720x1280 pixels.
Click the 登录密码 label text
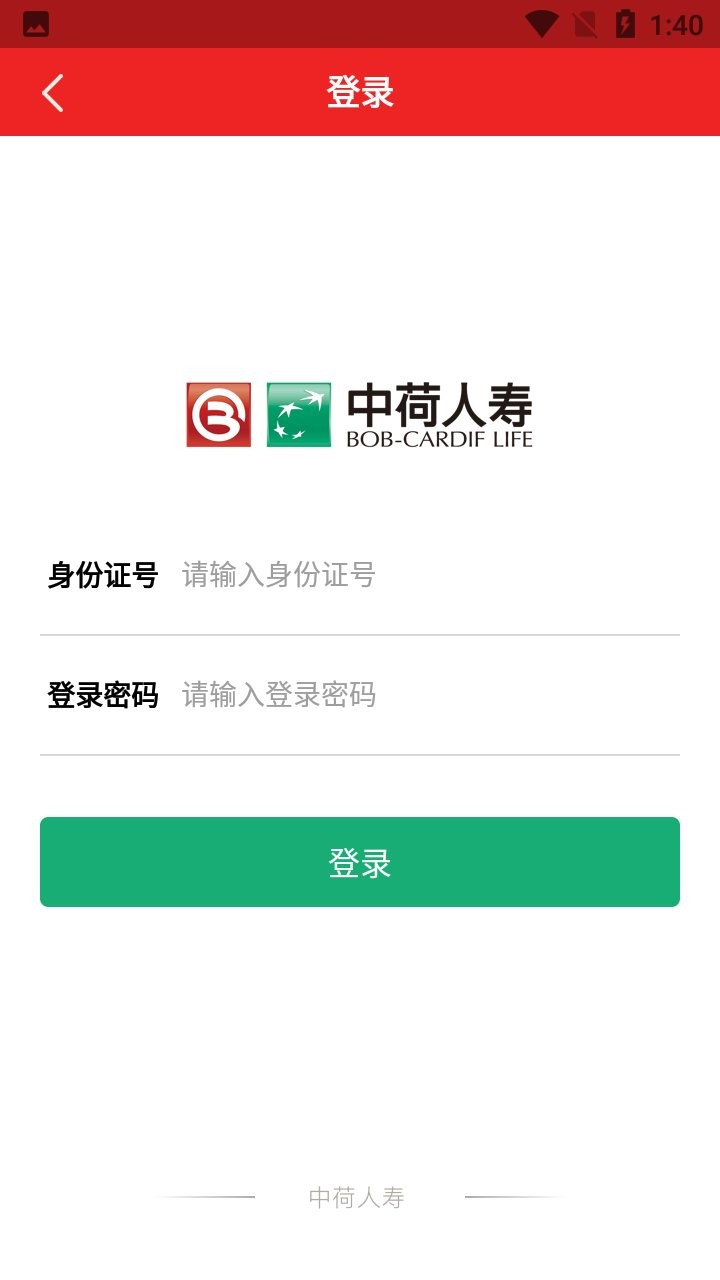(x=104, y=695)
